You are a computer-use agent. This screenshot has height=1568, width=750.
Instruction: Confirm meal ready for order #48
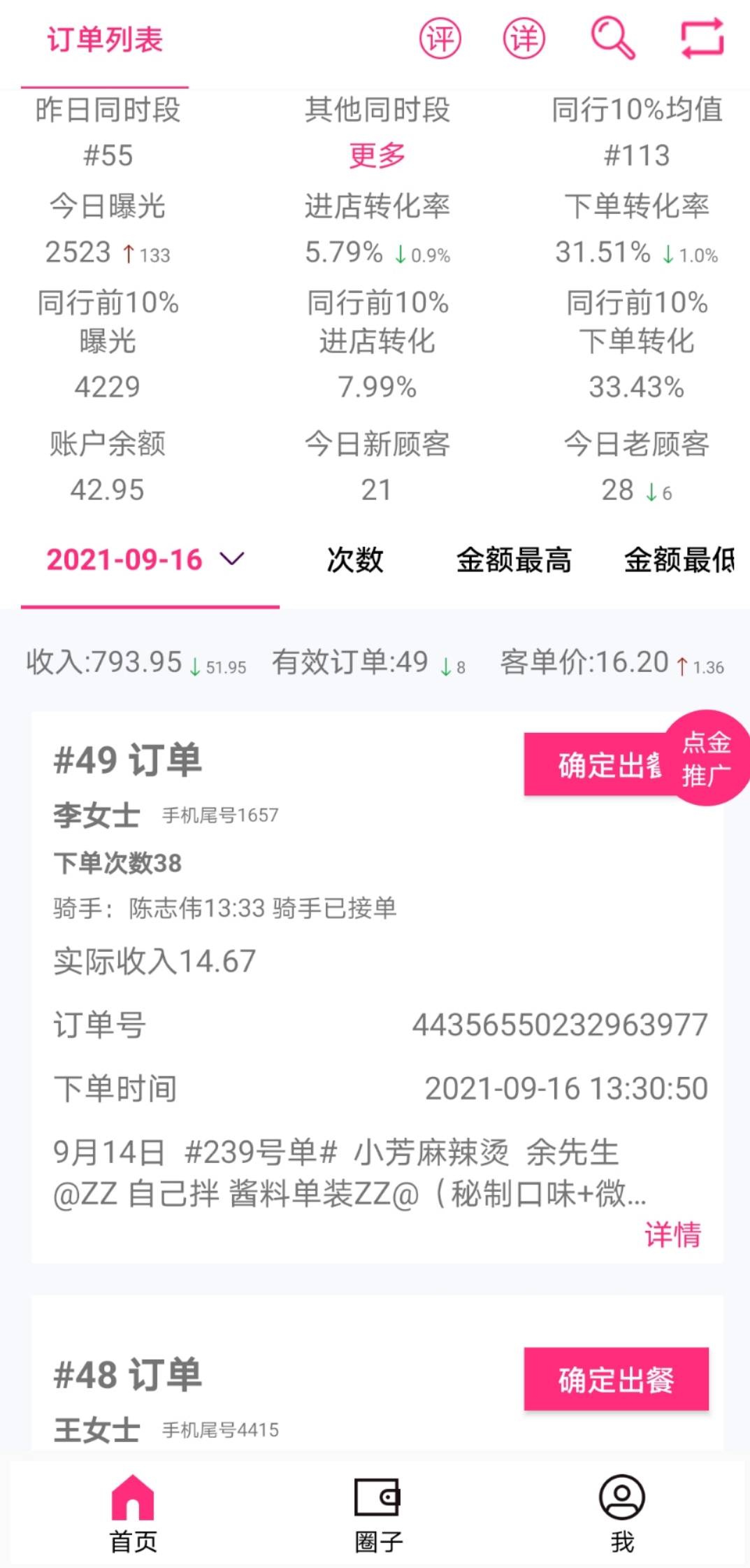(616, 1379)
